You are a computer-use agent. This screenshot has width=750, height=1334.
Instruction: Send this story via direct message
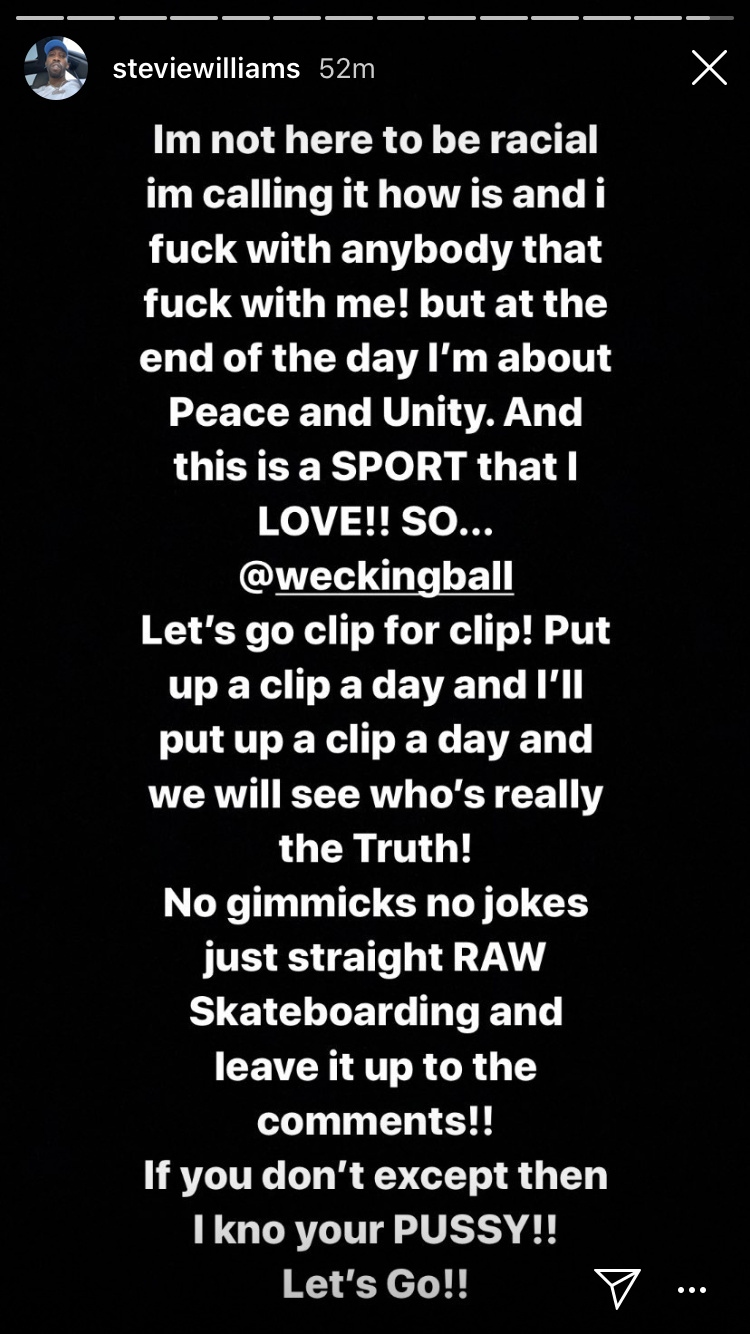coord(617,1285)
